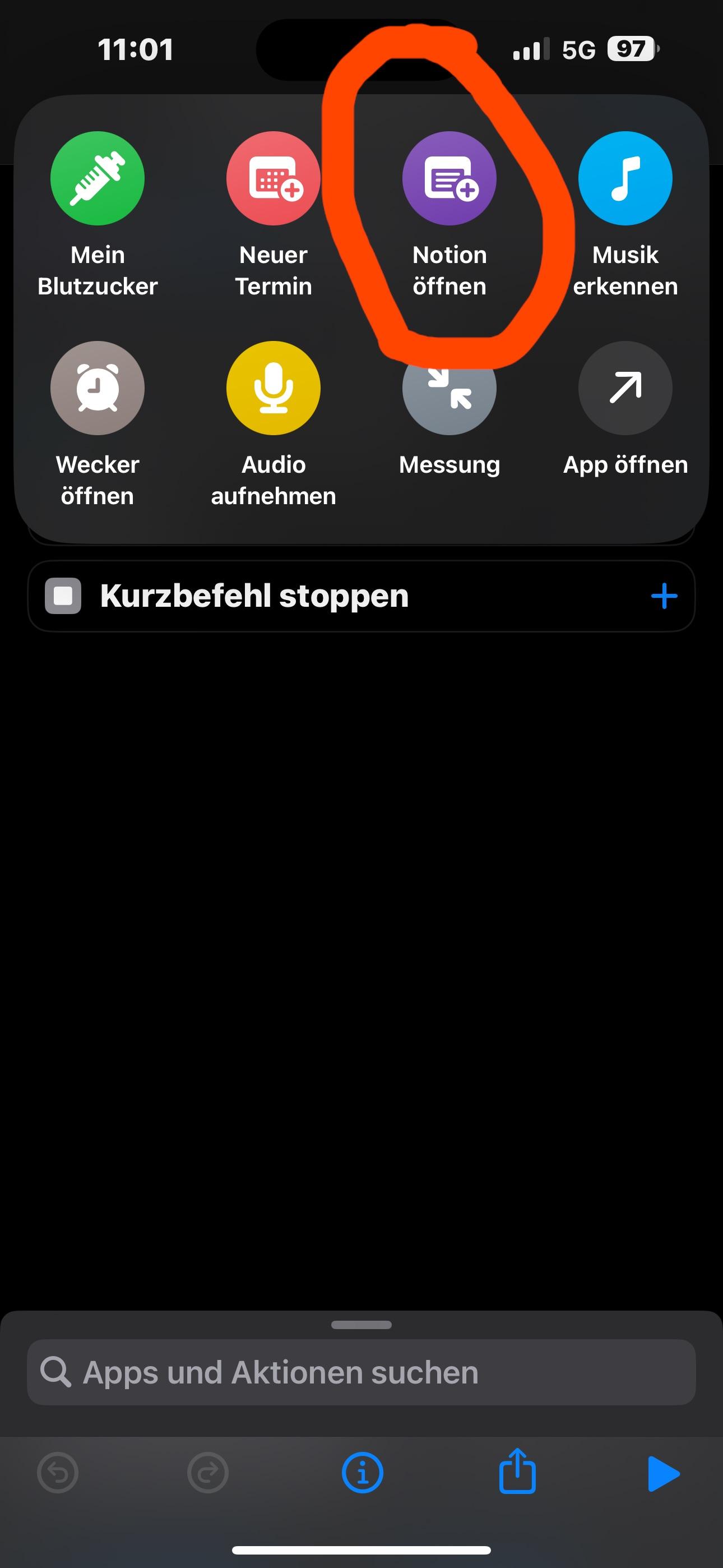Screen dimensions: 723x1568
Task: Run the Mein Blutzucker shortcut
Action: [98, 178]
